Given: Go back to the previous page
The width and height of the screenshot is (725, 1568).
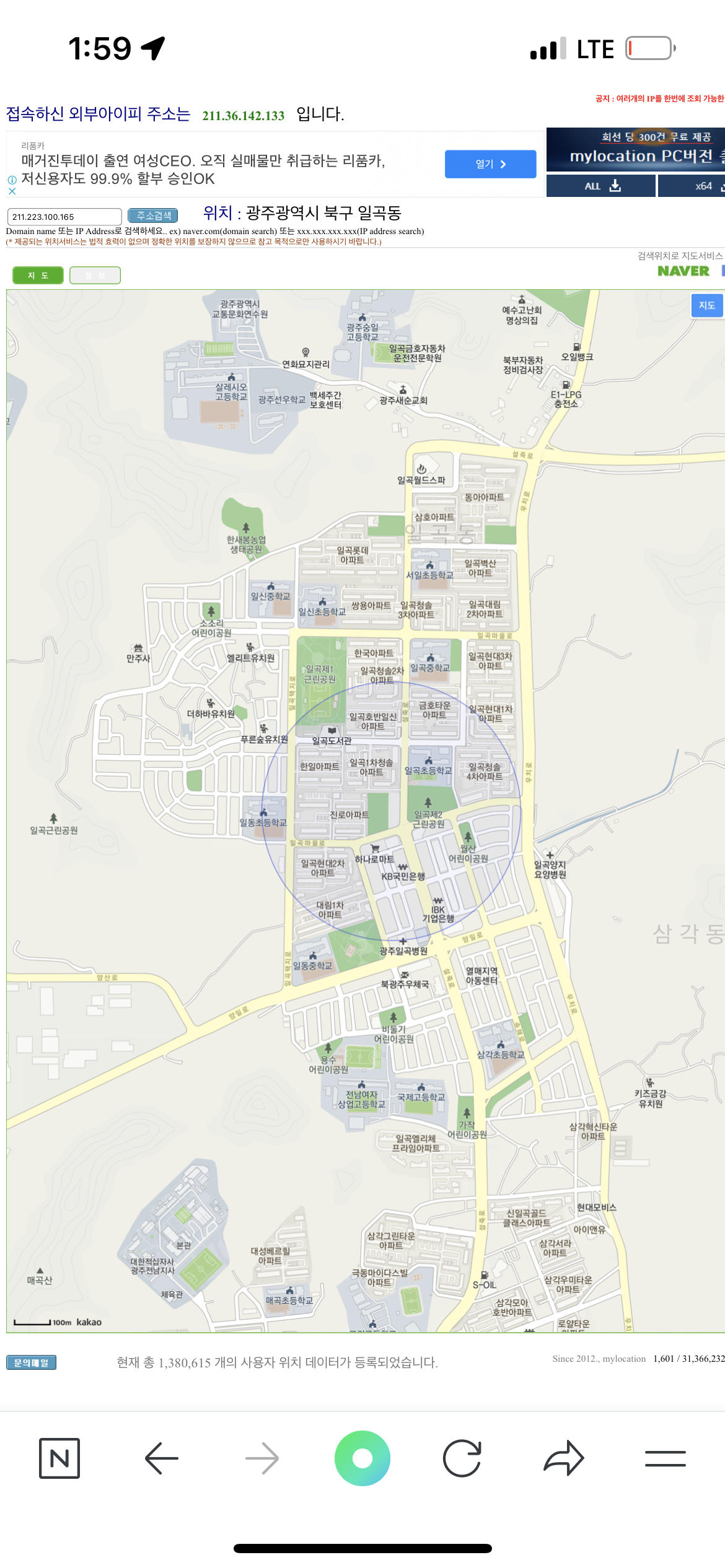Looking at the screenshot, I should click(x=162, y=1458).
